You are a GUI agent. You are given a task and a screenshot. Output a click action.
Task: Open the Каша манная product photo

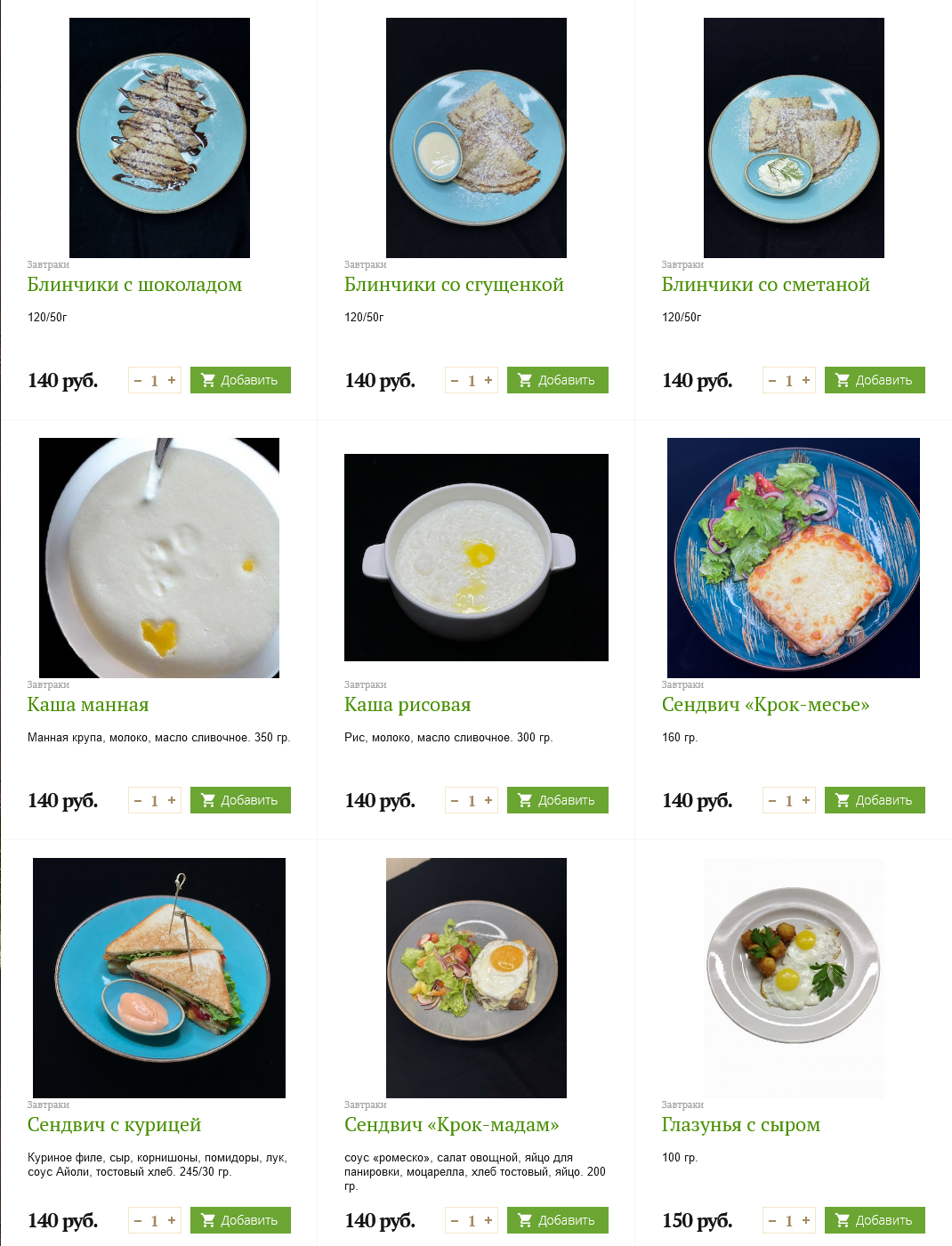[159, 558]
